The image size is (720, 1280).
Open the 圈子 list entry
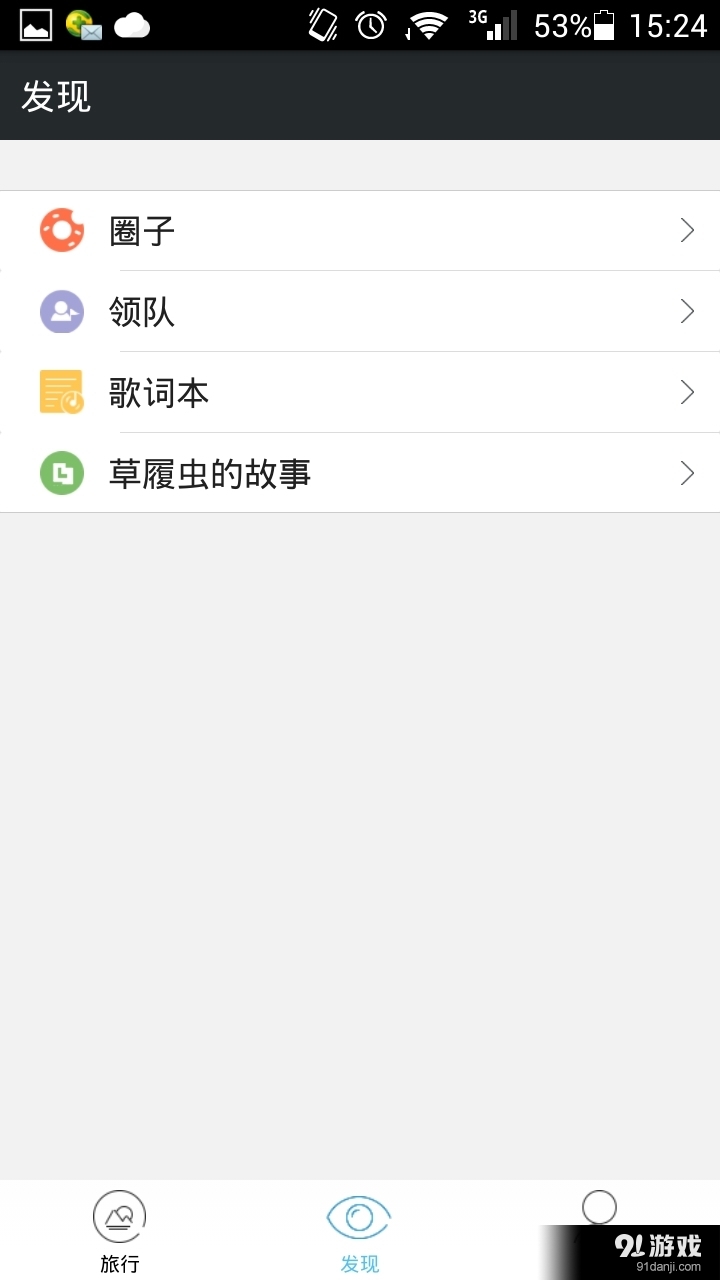(x=360, y=230)
